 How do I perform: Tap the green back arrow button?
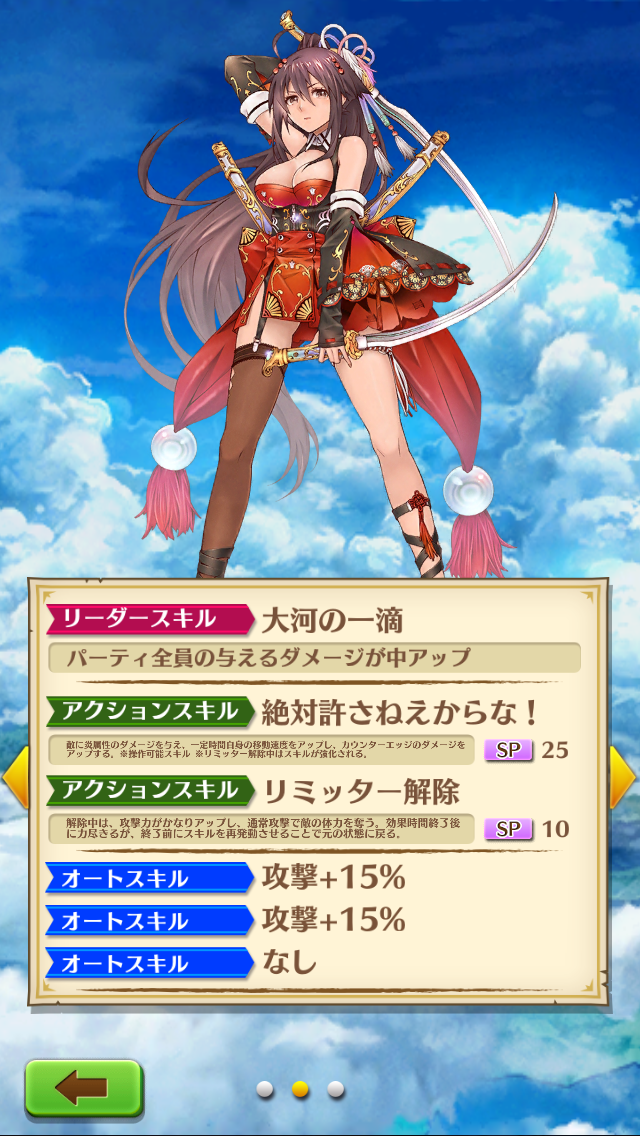click(83, 1087)
